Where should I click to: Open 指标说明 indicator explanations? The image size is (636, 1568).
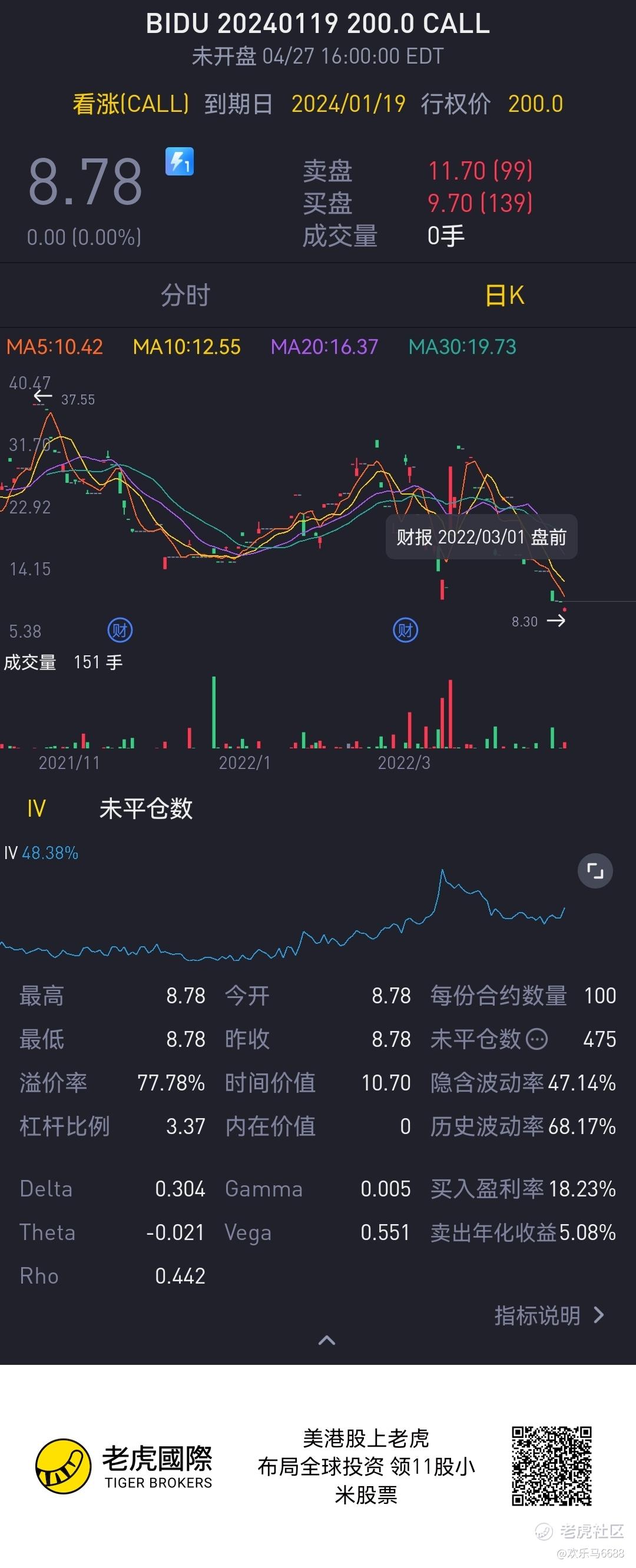(x=549, y=1315)
